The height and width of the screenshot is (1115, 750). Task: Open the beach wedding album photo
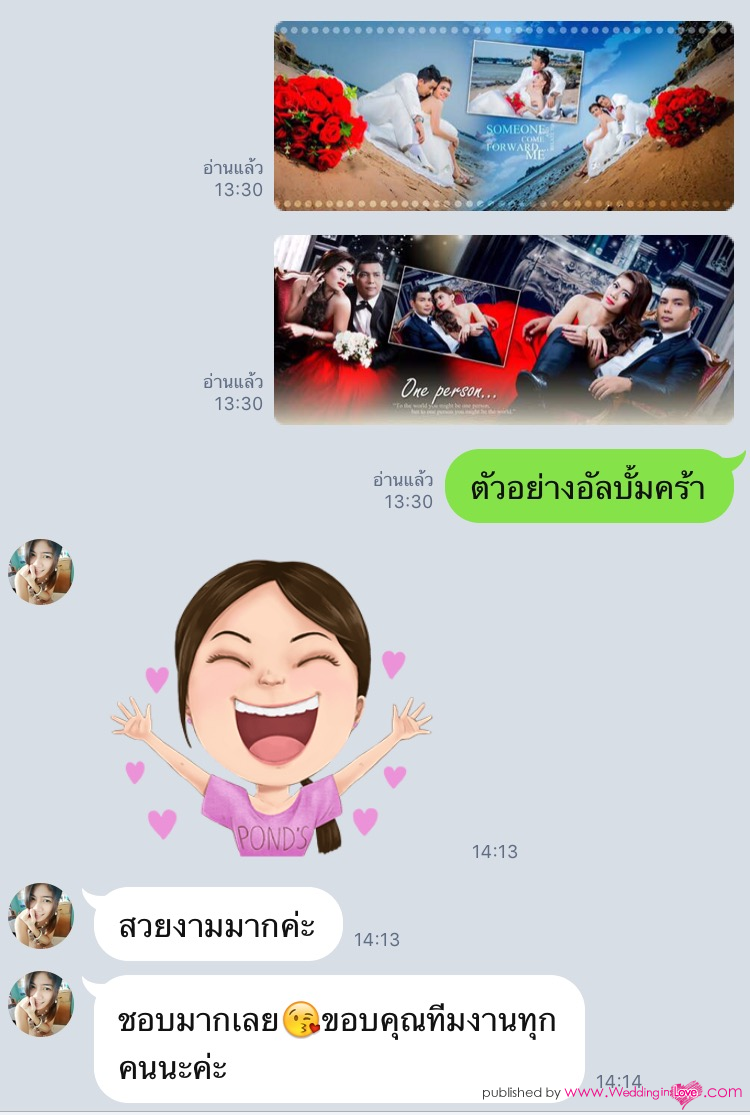[x=503, y=116]
